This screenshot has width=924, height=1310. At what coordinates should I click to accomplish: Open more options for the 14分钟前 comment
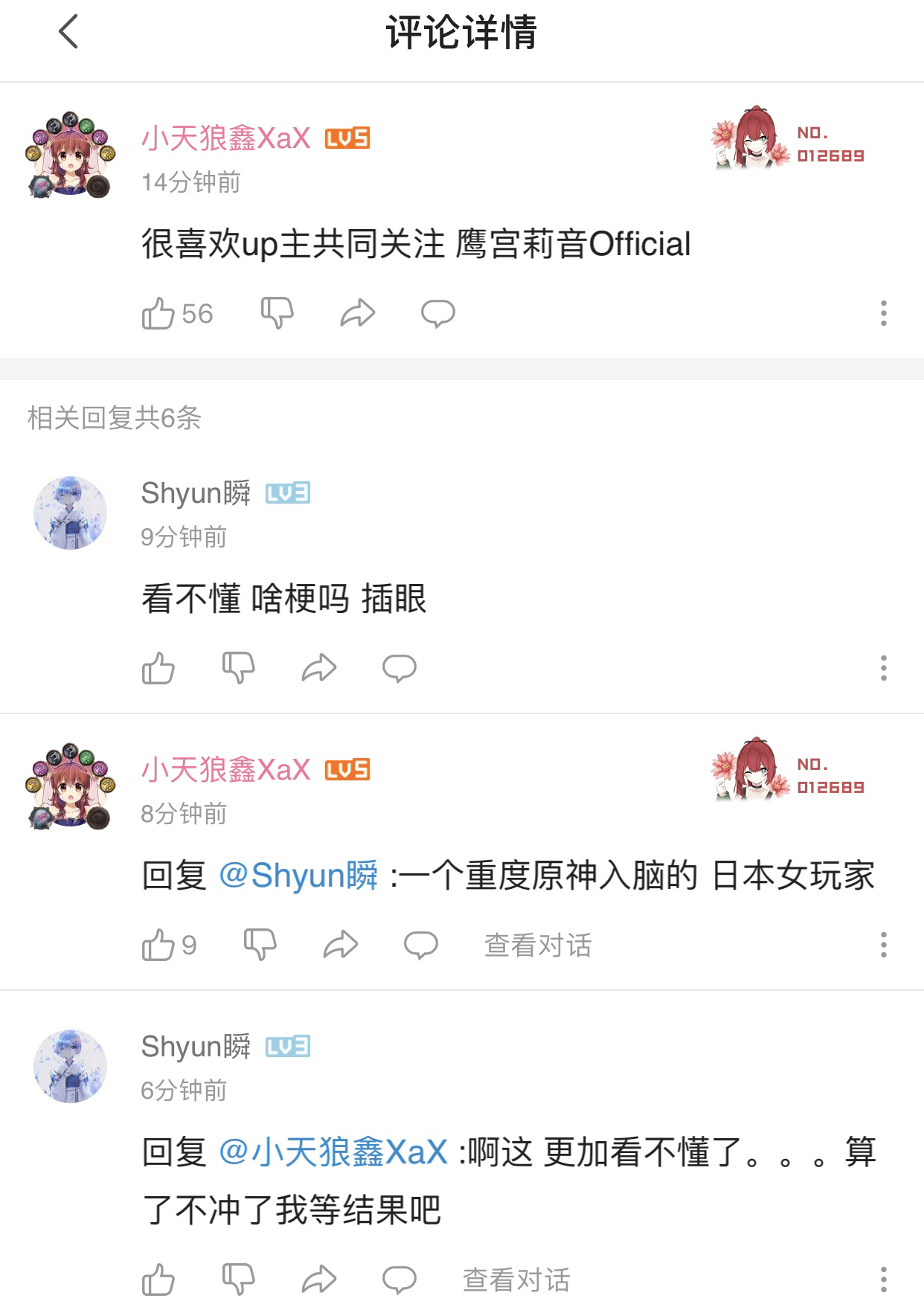point(883,313)
